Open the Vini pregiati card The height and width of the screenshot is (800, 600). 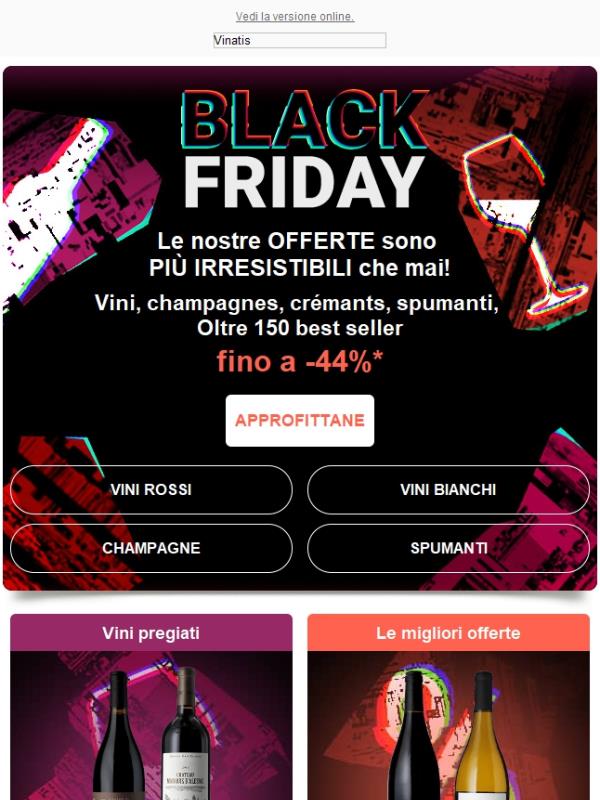point(151,633)
